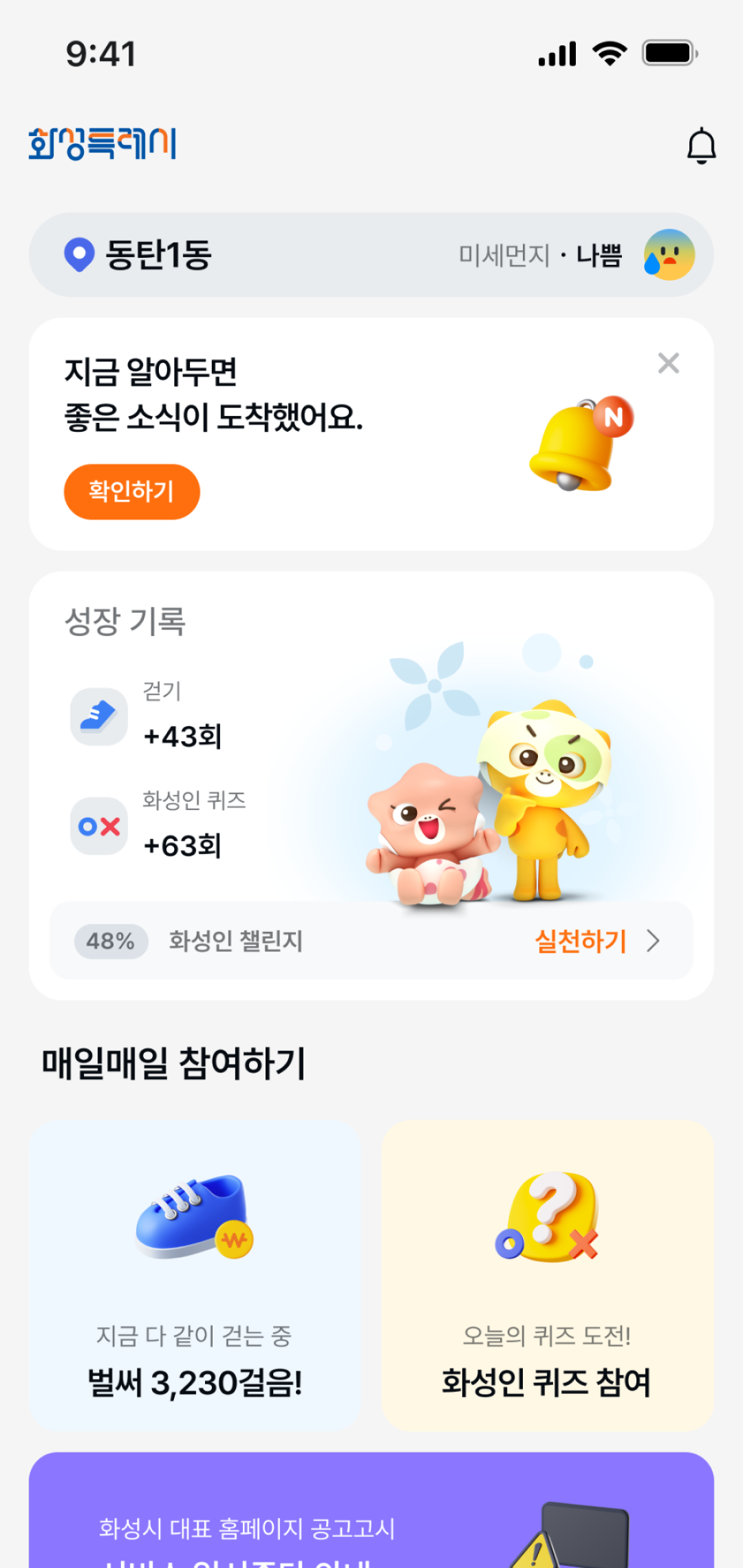Select the blue location pin icon
743x1568 pixels.
79,254
